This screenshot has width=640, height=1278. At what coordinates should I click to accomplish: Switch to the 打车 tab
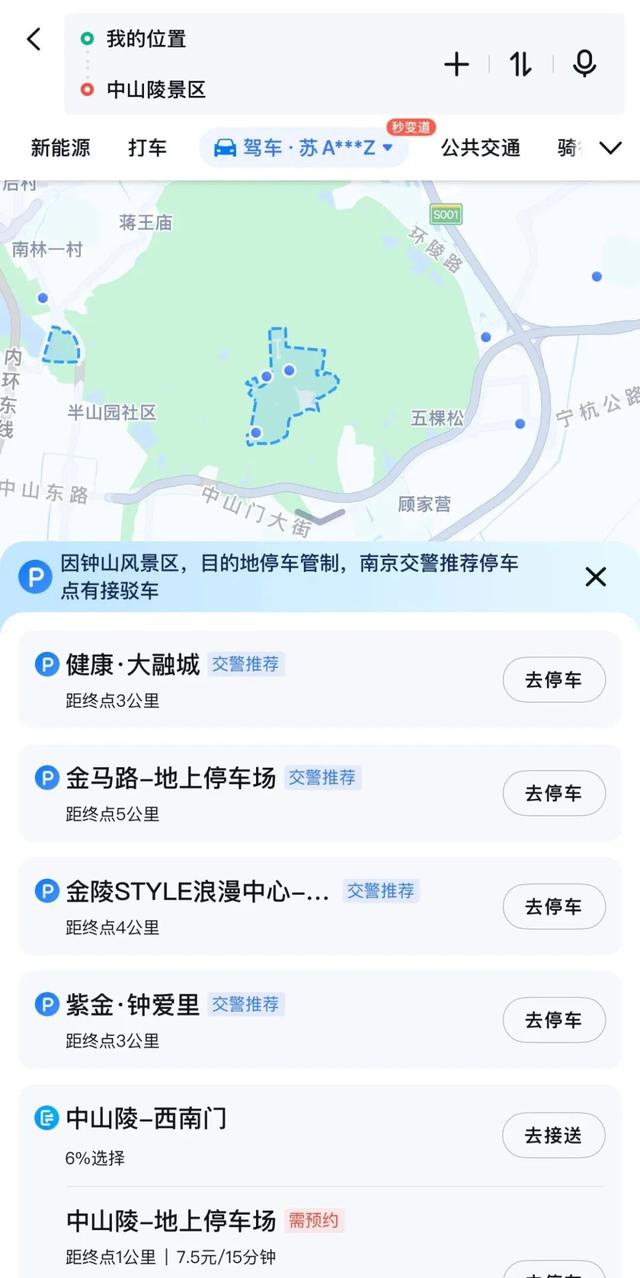tap(147, 148)
